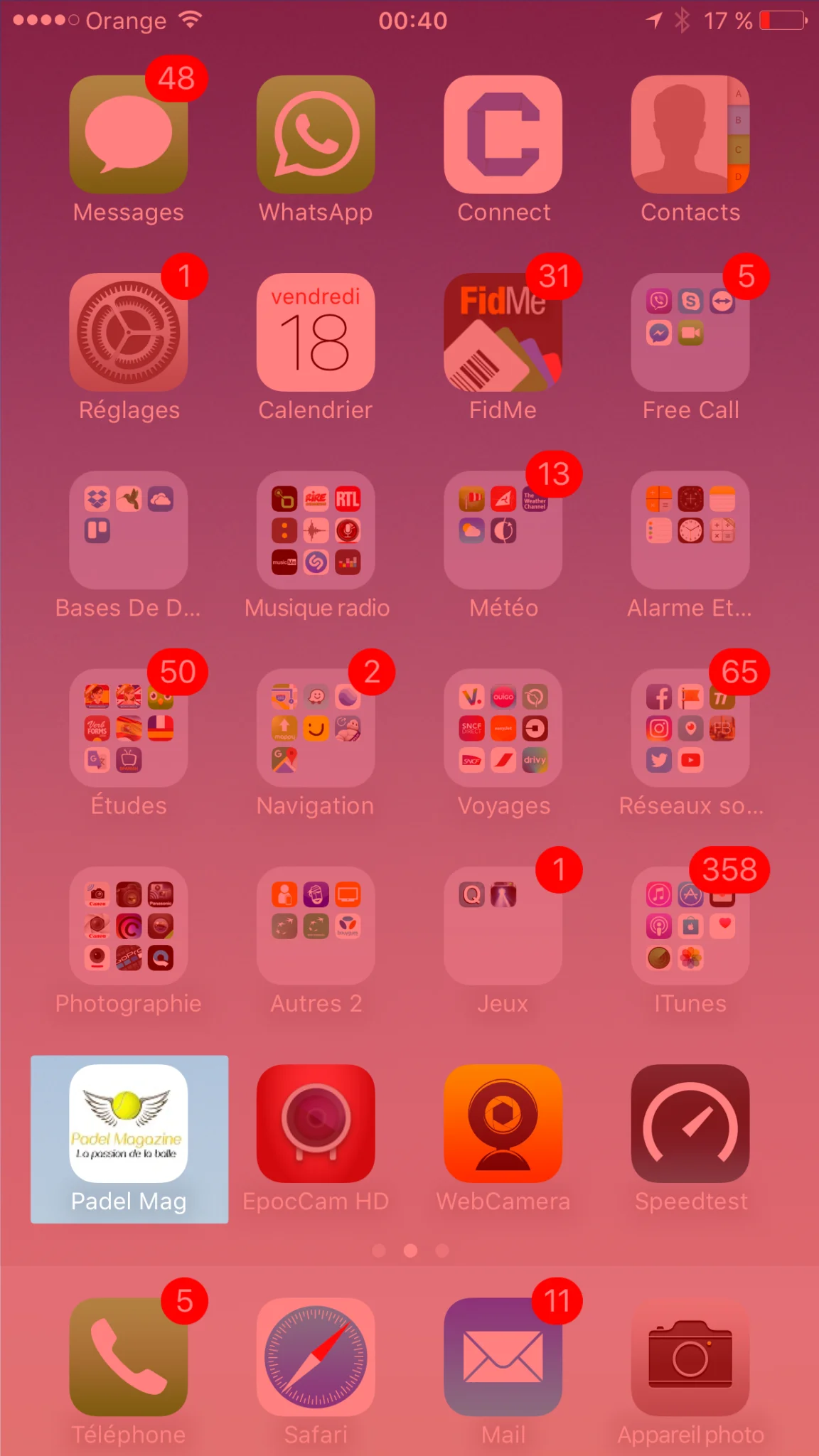This screenshot has height=1456, width=819.
Task: Open the Photographie folder
Action: tap(129, 925)
